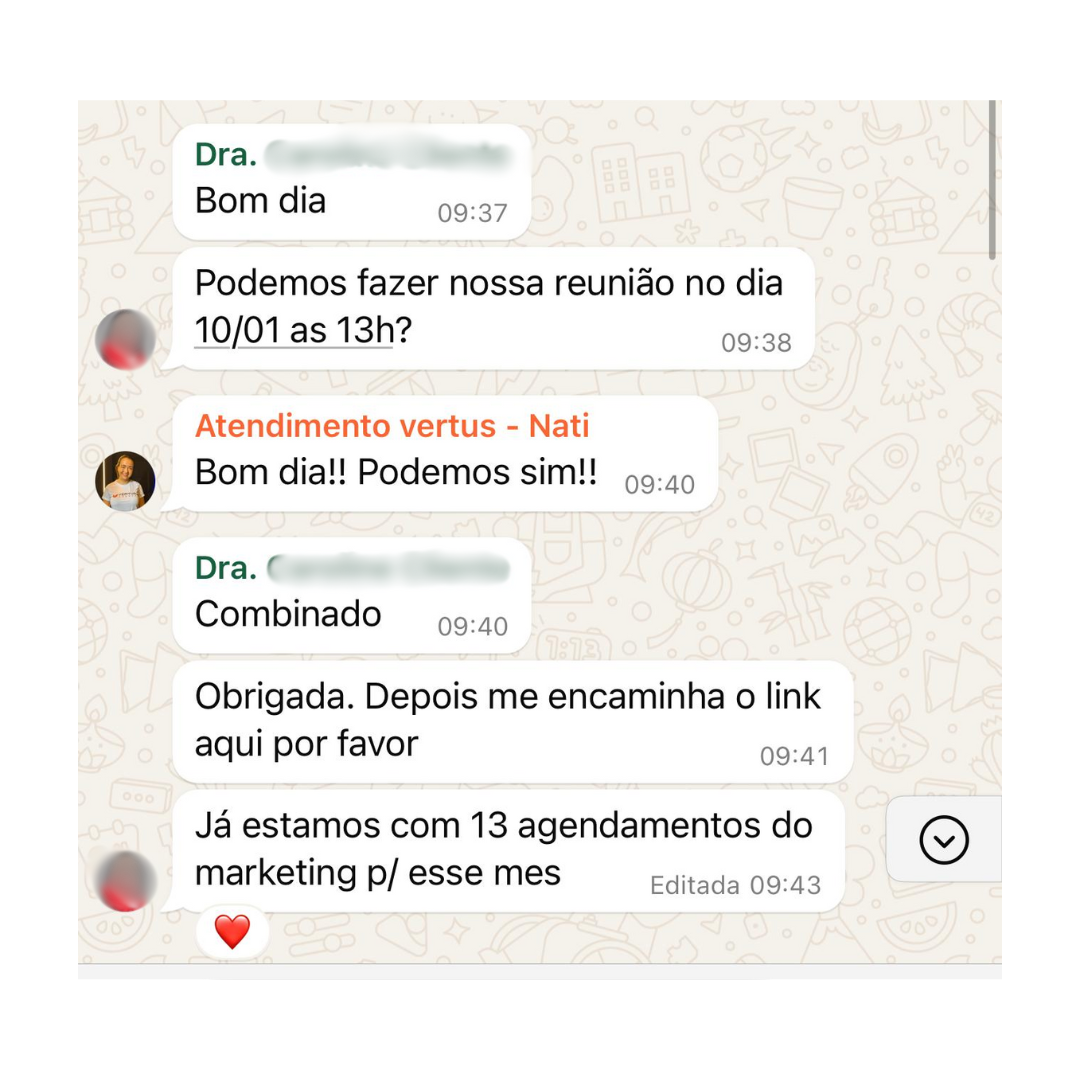1080x1080 pixels.
Task: Tap sender name Atendimento vertus - Nati
Action: [392, 426]
